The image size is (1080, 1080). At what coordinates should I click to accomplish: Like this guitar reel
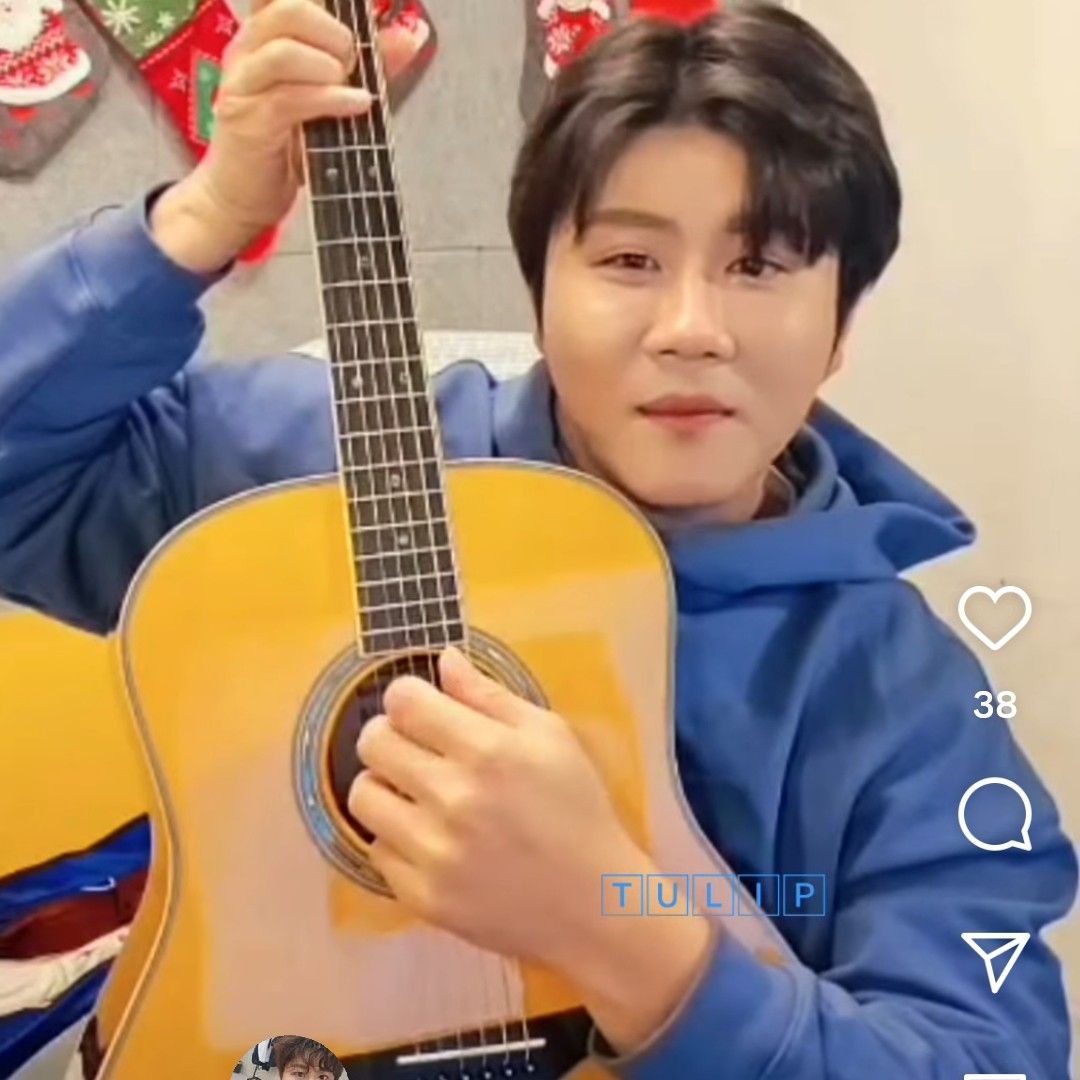pyautogui.click(x=994, y=617)
